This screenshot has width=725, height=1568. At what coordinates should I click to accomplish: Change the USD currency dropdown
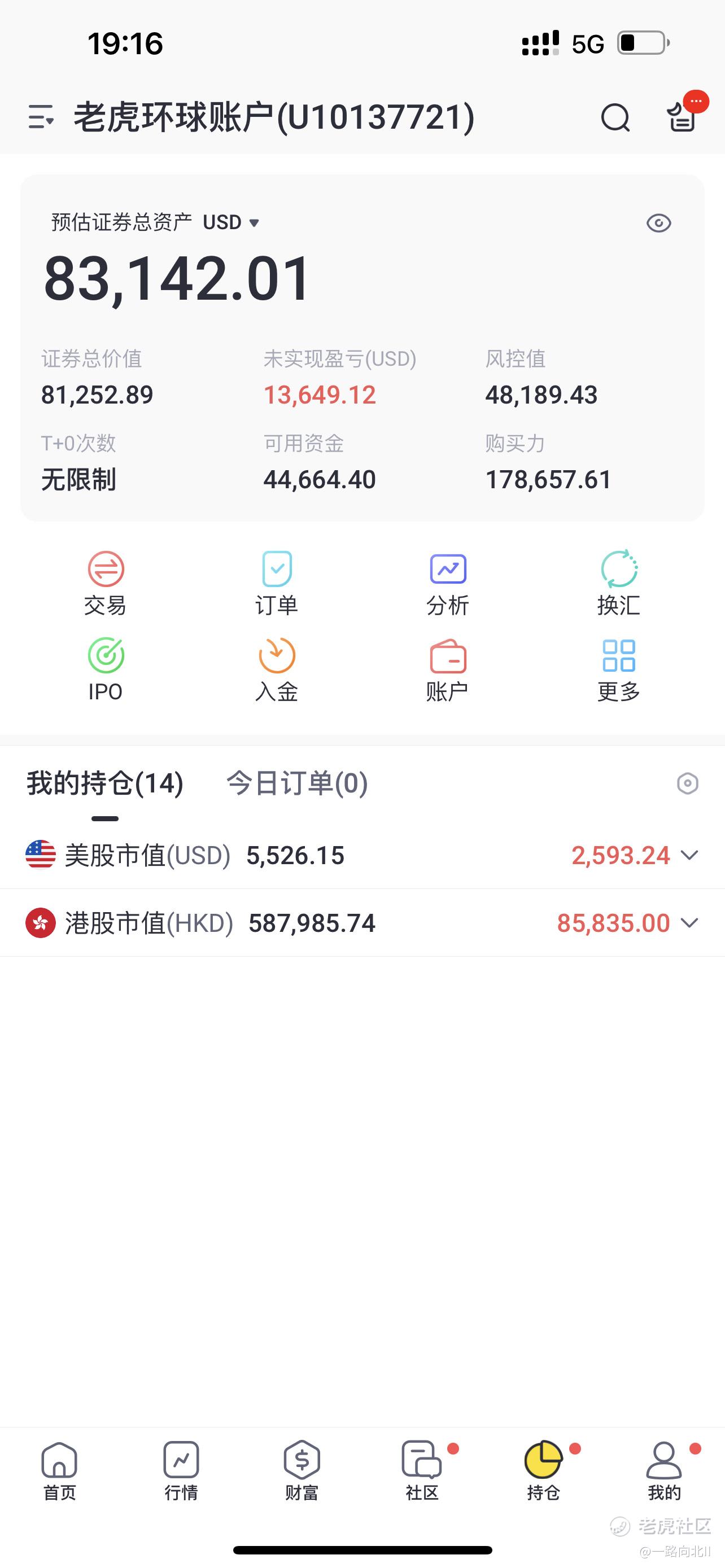click(x=232, y=223)
